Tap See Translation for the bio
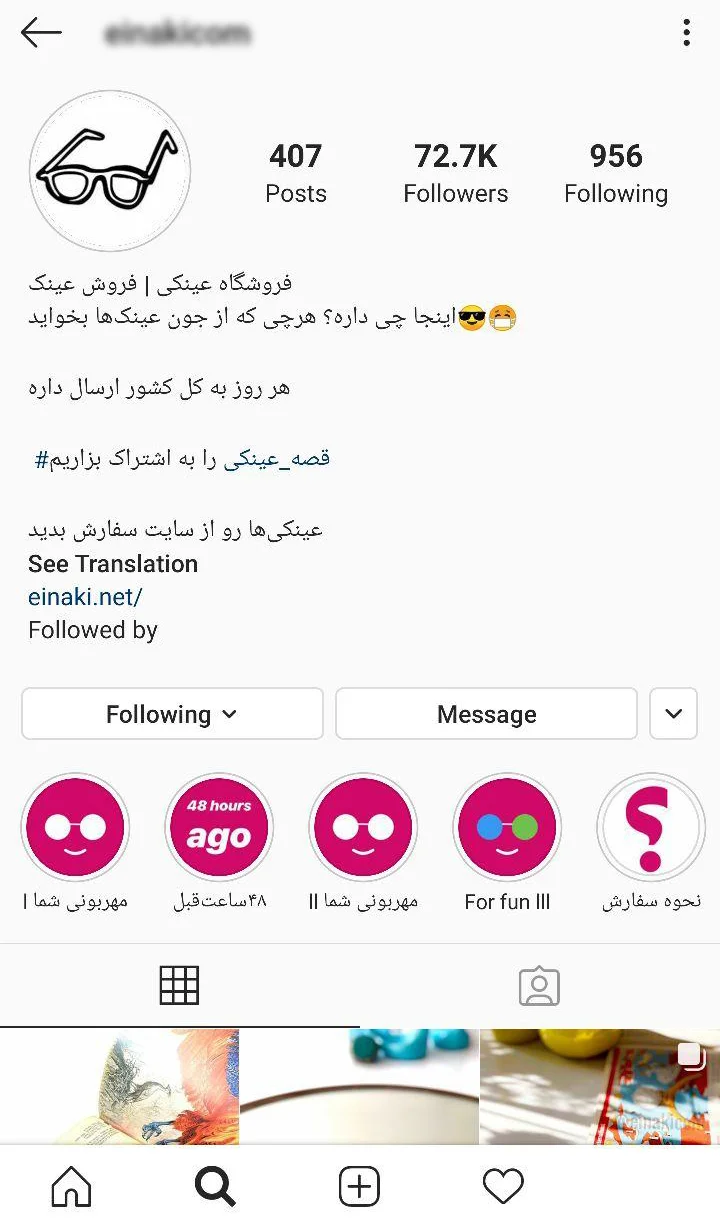 click(x=113, y=564)
